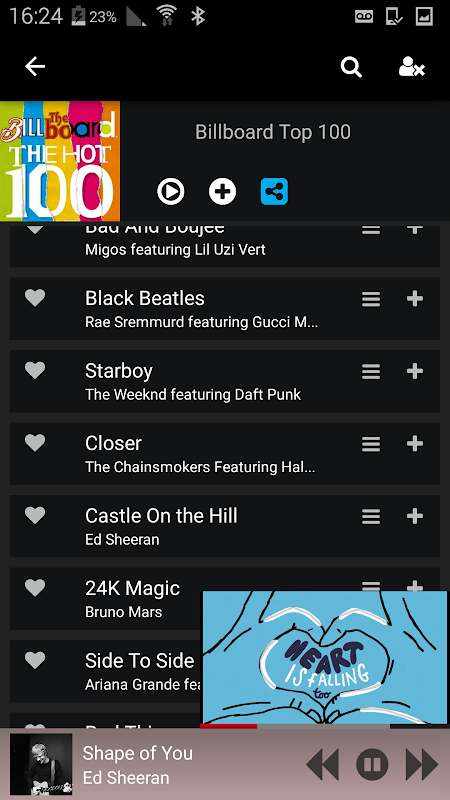Like the song Black Beatles

click(35, 298)
